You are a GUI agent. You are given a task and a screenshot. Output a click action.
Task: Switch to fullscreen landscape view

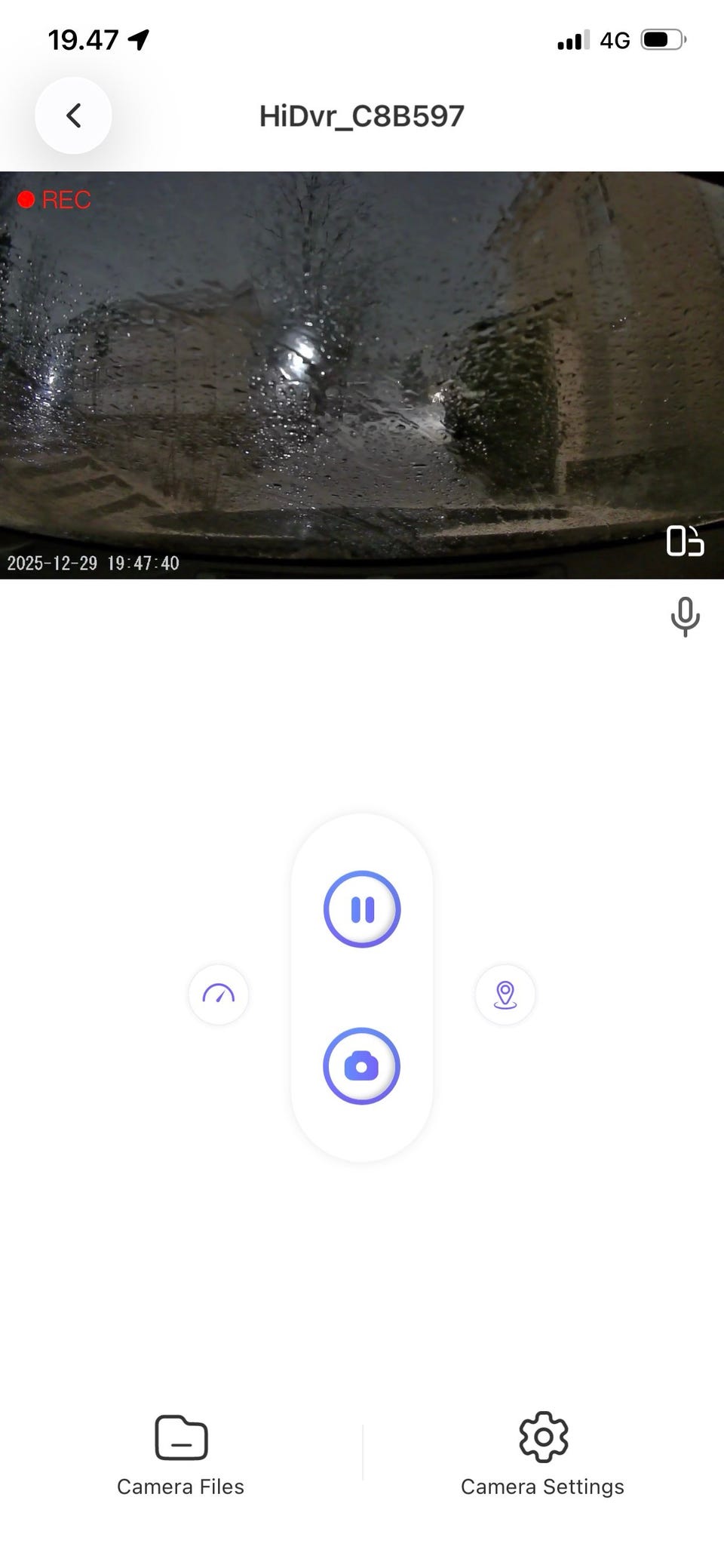pyautogui.click(x=685, y=541)
